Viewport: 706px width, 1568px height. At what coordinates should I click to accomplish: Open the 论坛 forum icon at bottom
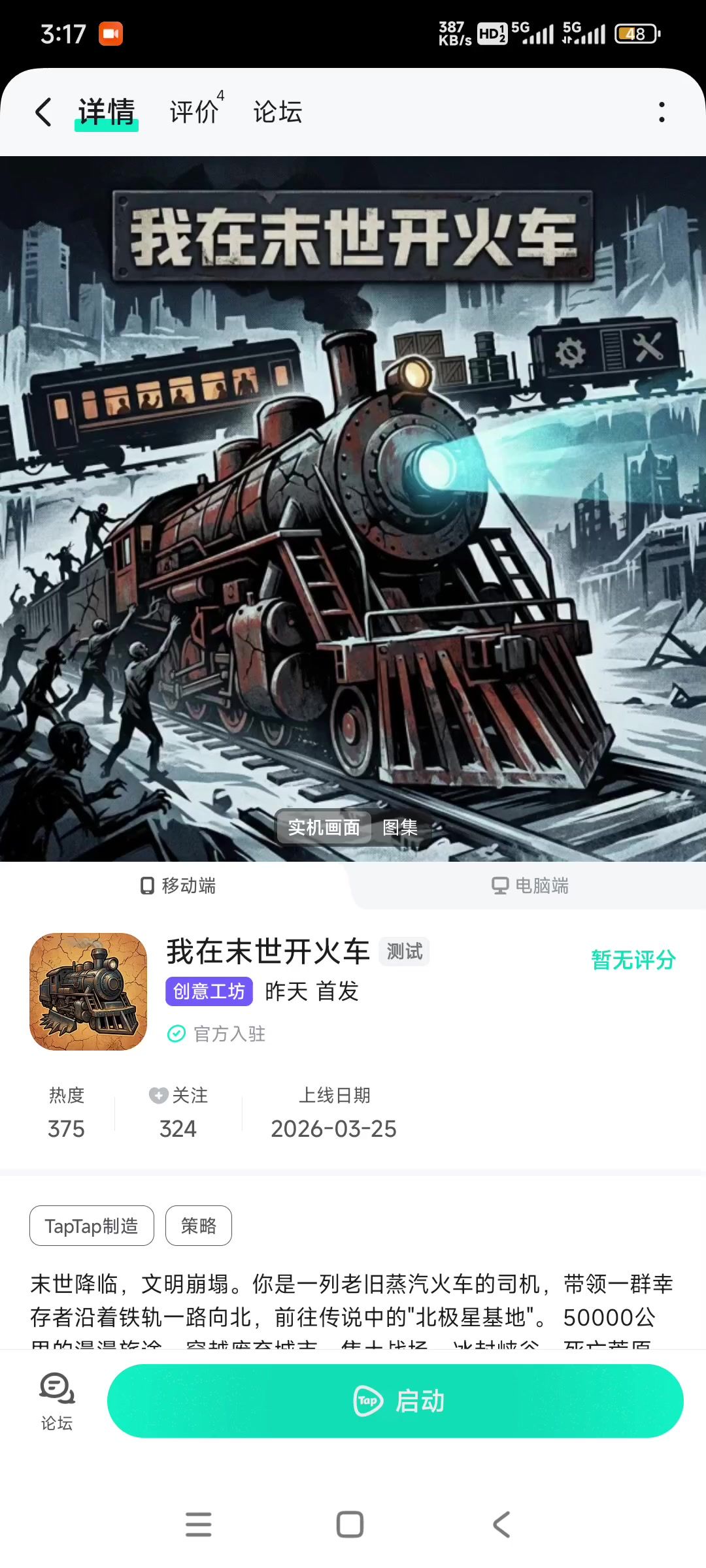[57, 1401]
